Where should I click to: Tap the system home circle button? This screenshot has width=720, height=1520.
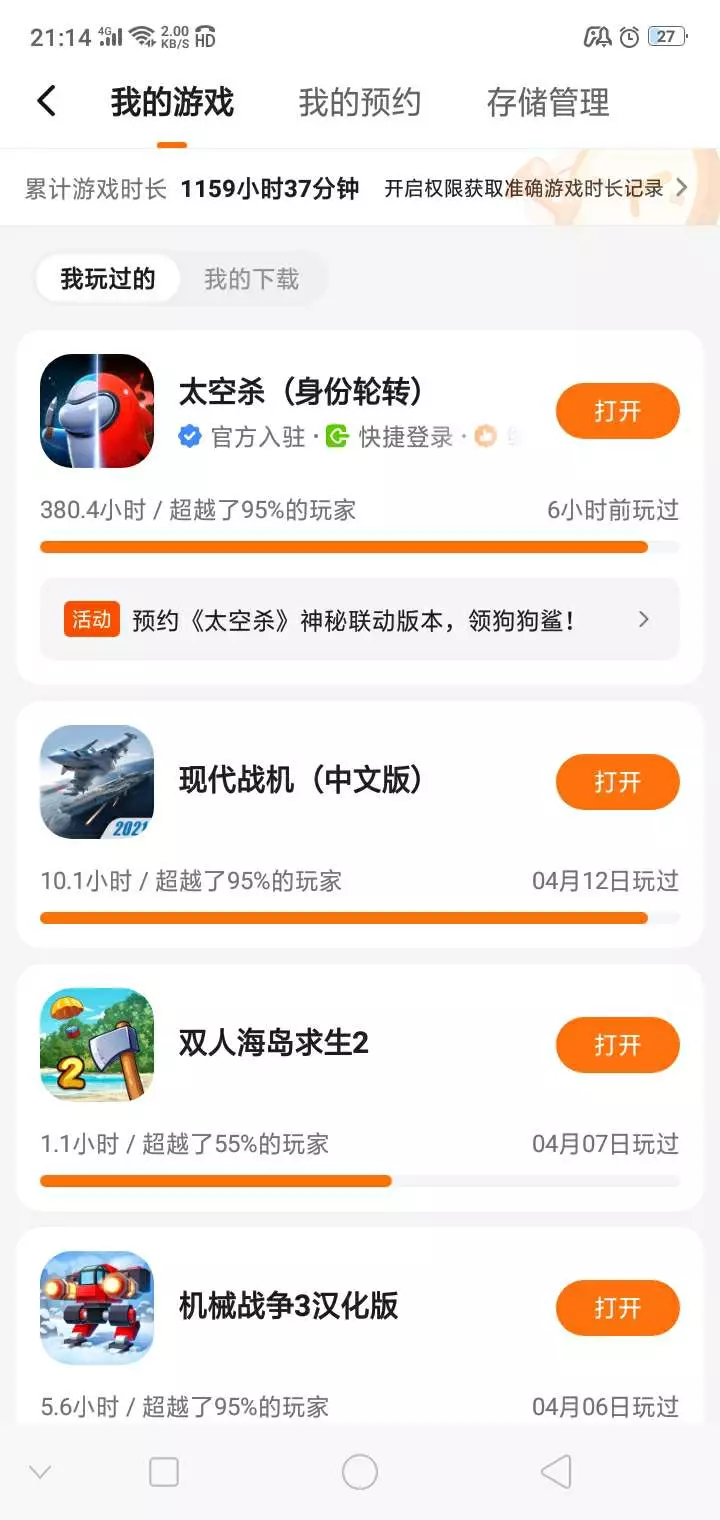[360, 1472]
